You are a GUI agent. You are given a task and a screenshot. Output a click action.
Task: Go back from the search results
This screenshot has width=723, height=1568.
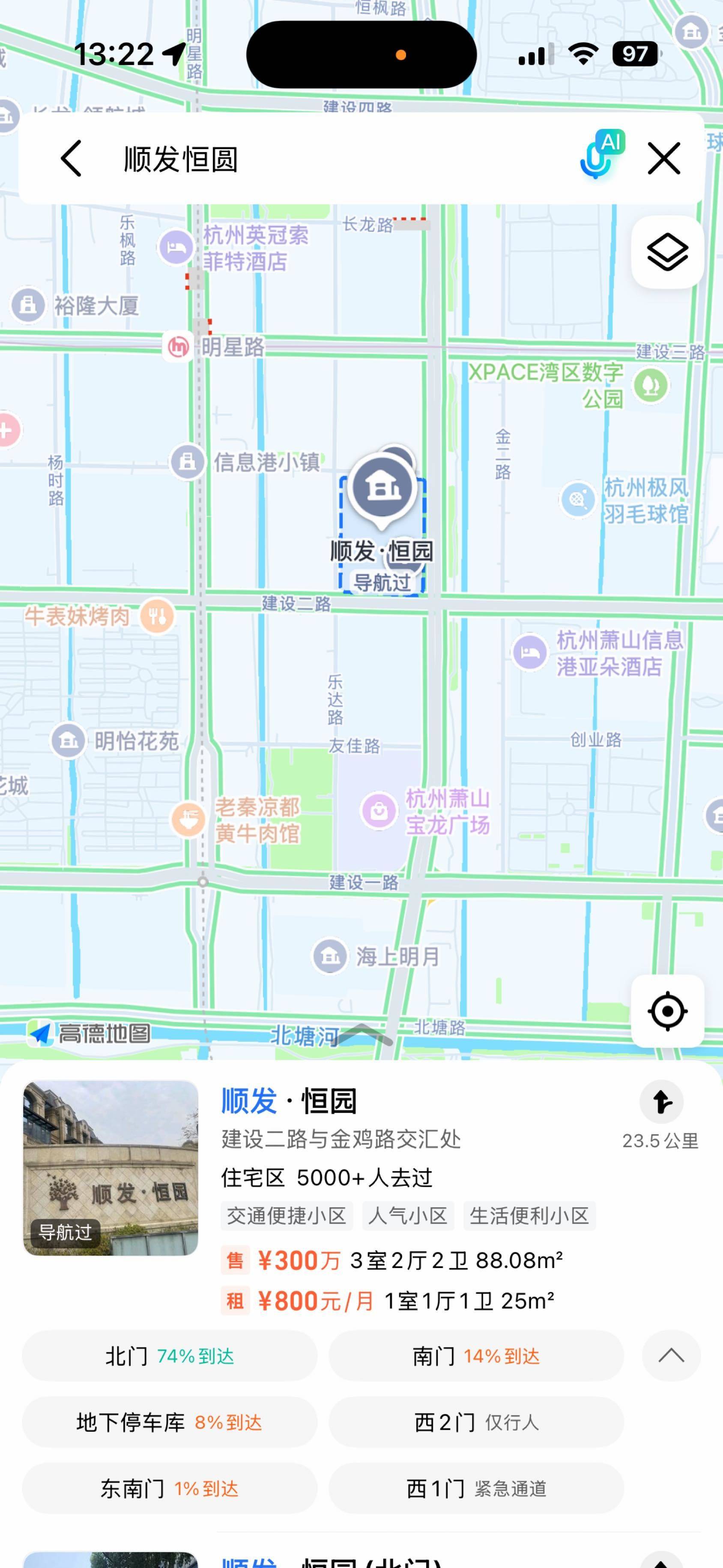pos(71,158)
